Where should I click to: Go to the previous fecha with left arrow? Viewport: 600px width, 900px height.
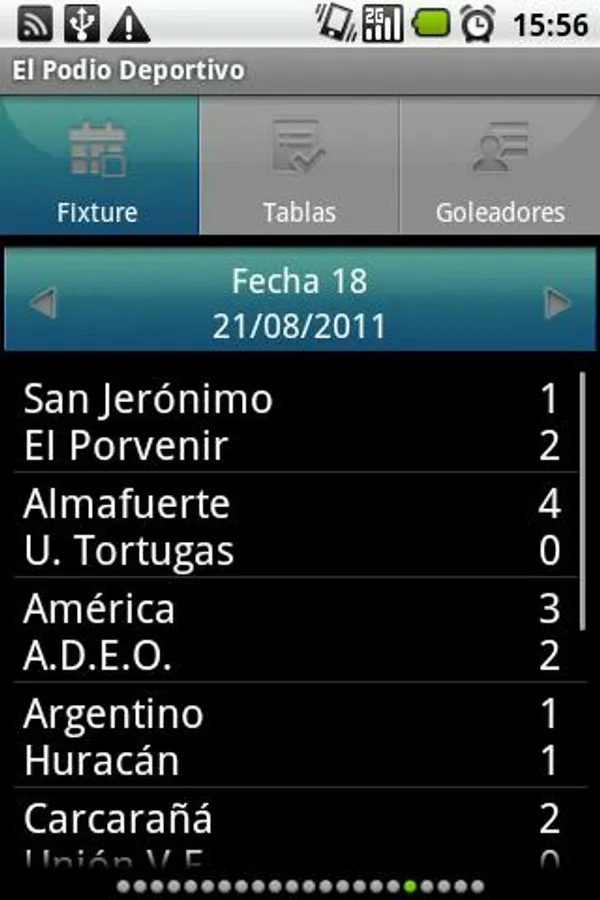[42, 303]
